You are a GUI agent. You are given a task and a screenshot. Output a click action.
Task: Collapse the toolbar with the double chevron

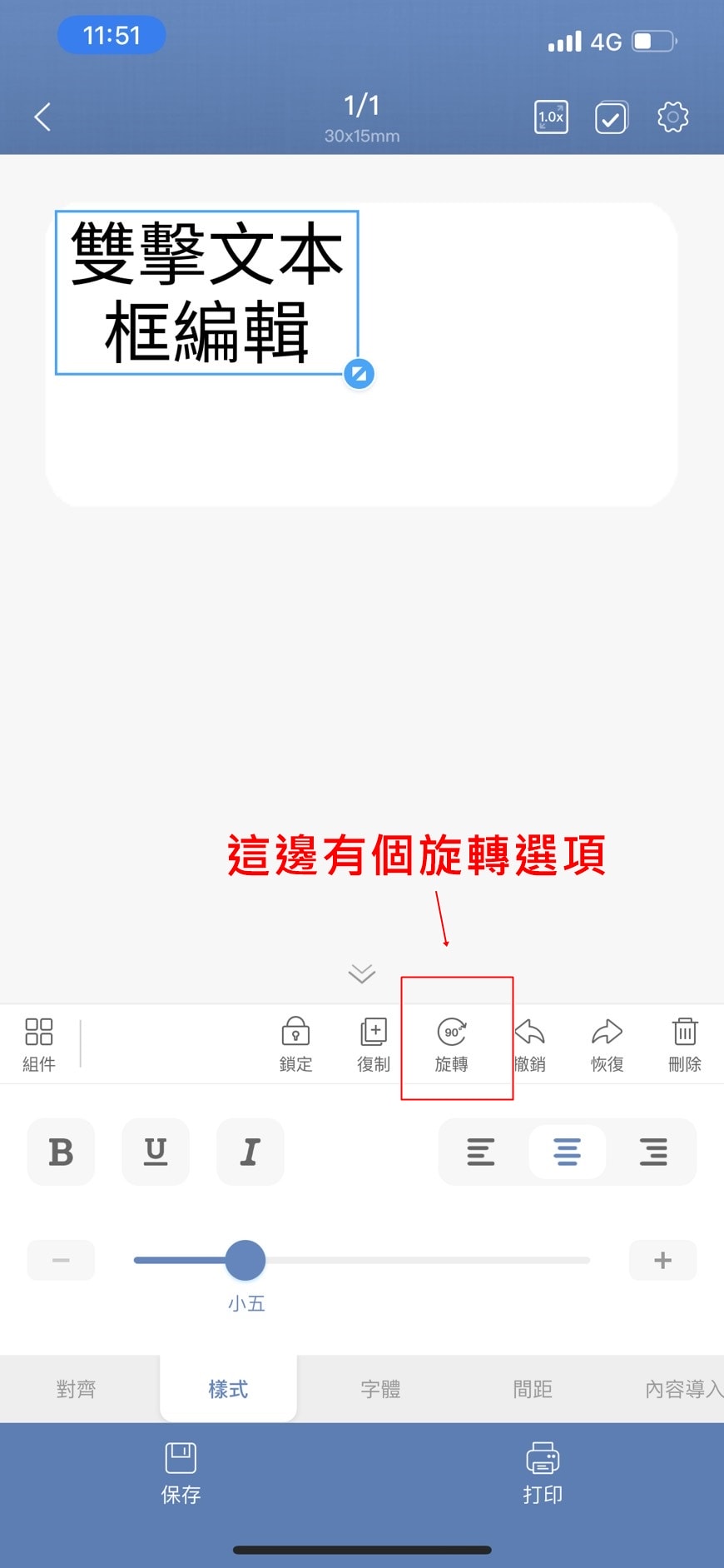coord(360,974)
